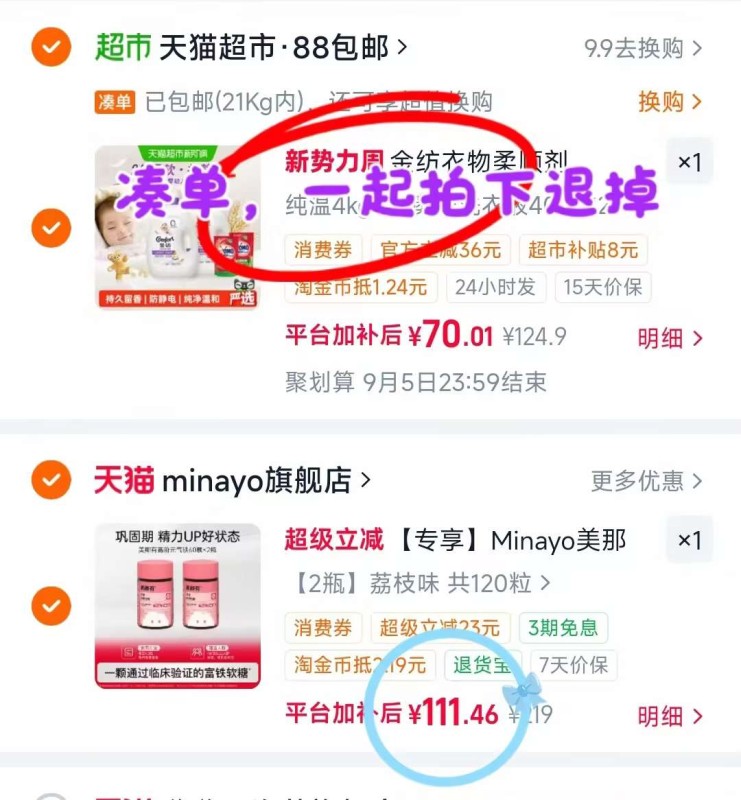Tap 9.9去换购 link

[x=643, y=48]
